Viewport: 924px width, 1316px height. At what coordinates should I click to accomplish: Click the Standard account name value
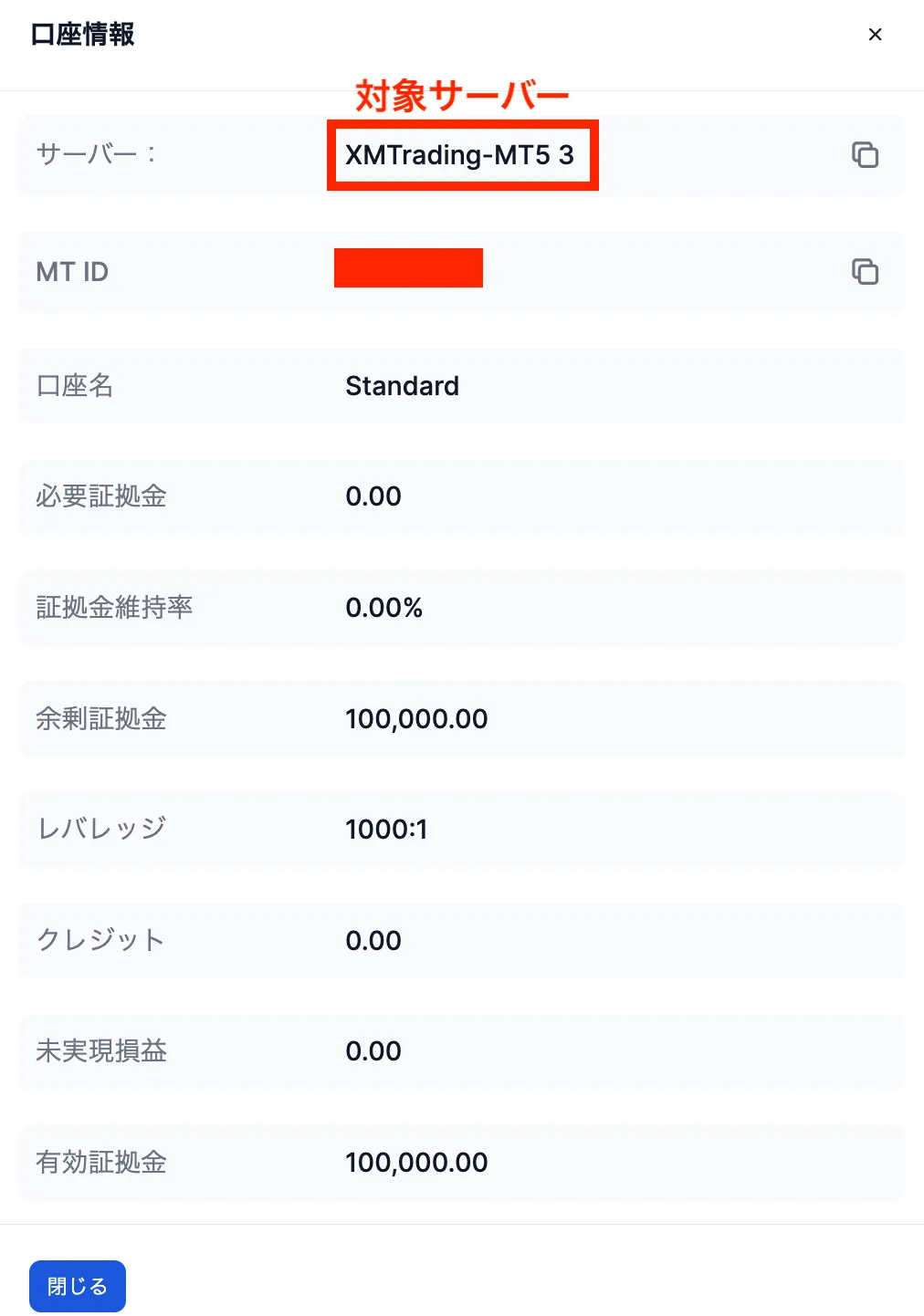402,386
